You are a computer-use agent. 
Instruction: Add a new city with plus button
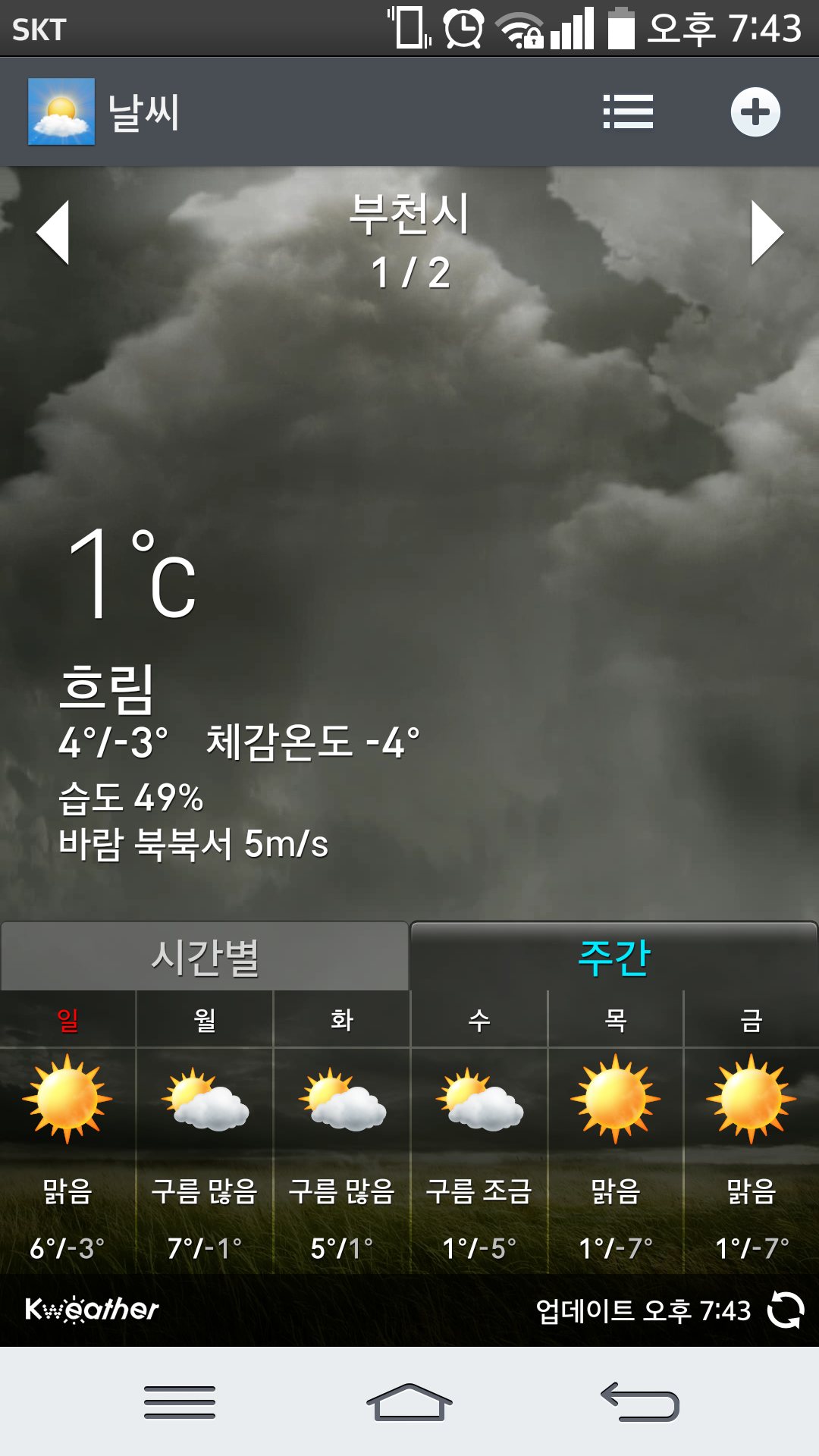coord(755,112)
